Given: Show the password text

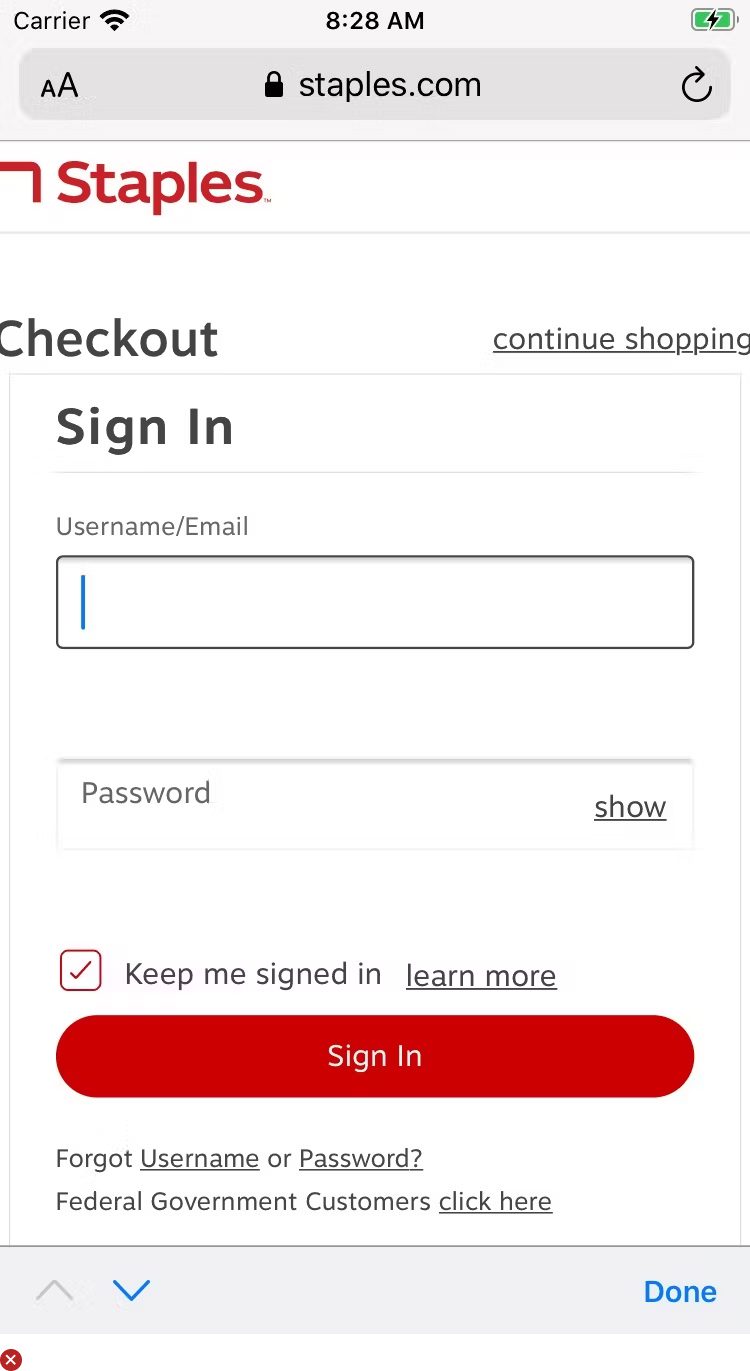Looking at the screenshot, I should coord(630,807).
